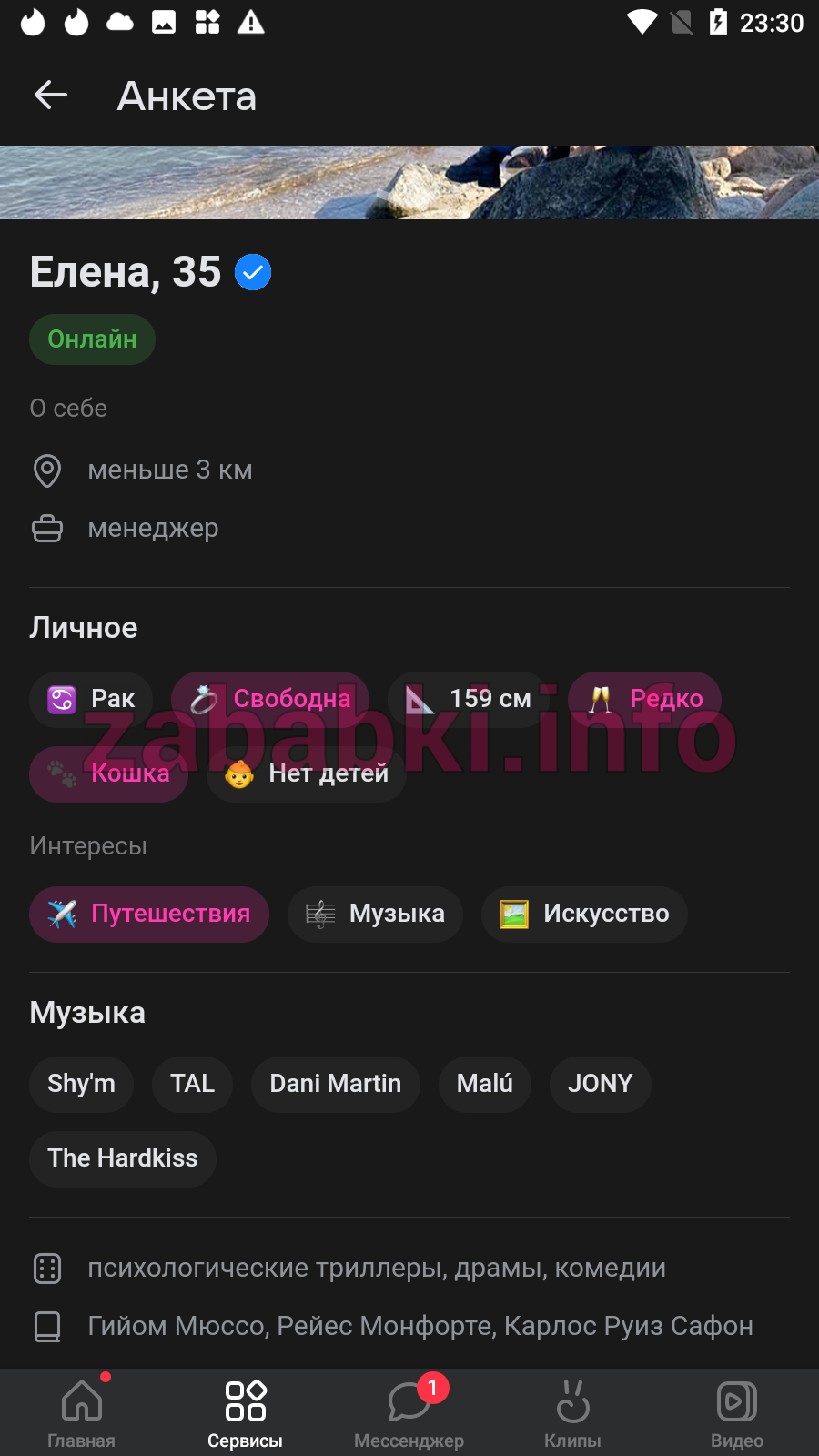This screenshot has height=1456, width=819.
Task: Select the Dani Martin chip
Action: [x=336, y=1084]
